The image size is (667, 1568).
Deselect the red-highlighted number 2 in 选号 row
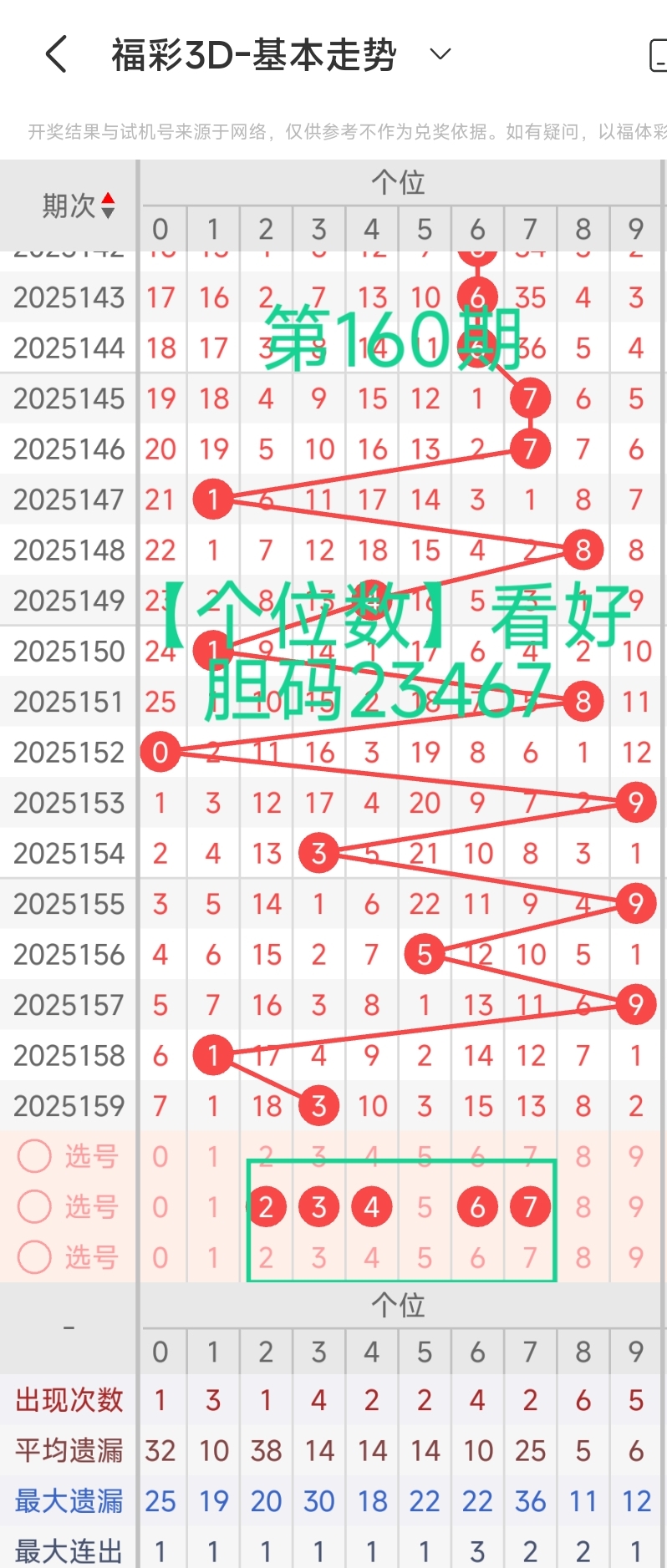(x=266, y=1207)
